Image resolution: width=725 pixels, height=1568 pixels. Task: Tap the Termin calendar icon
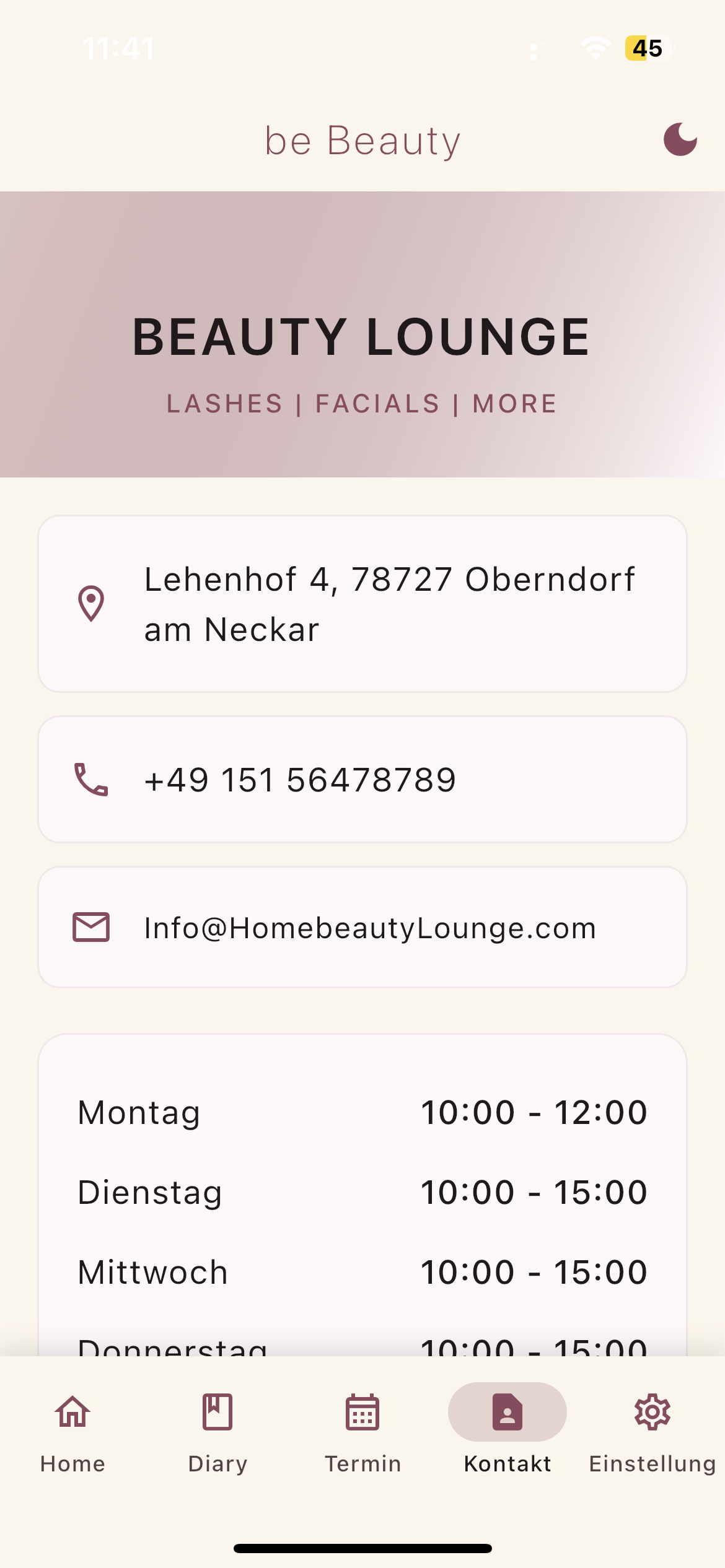[362, 1413]
